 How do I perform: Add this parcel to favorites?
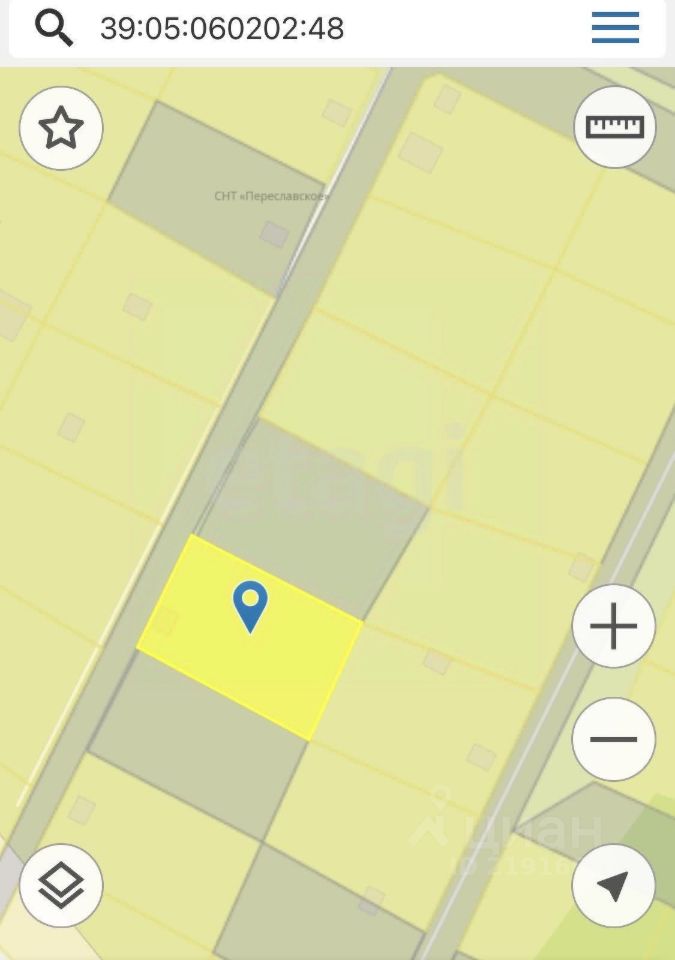(x=61, y=129)
